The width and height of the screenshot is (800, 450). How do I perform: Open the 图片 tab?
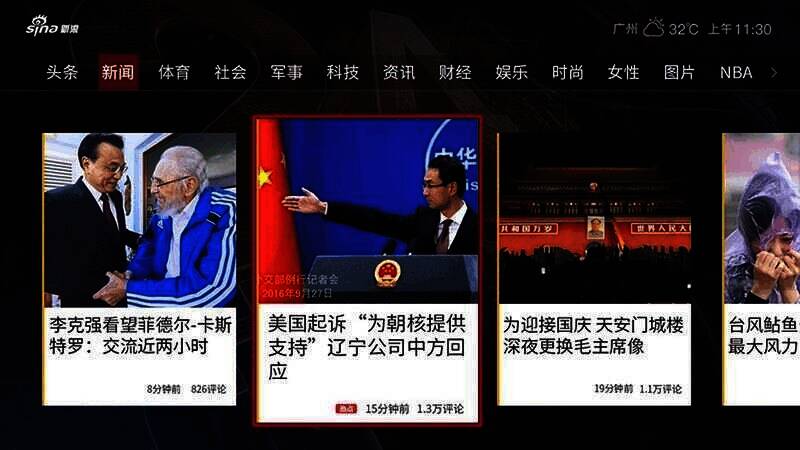tap(679, 73)
